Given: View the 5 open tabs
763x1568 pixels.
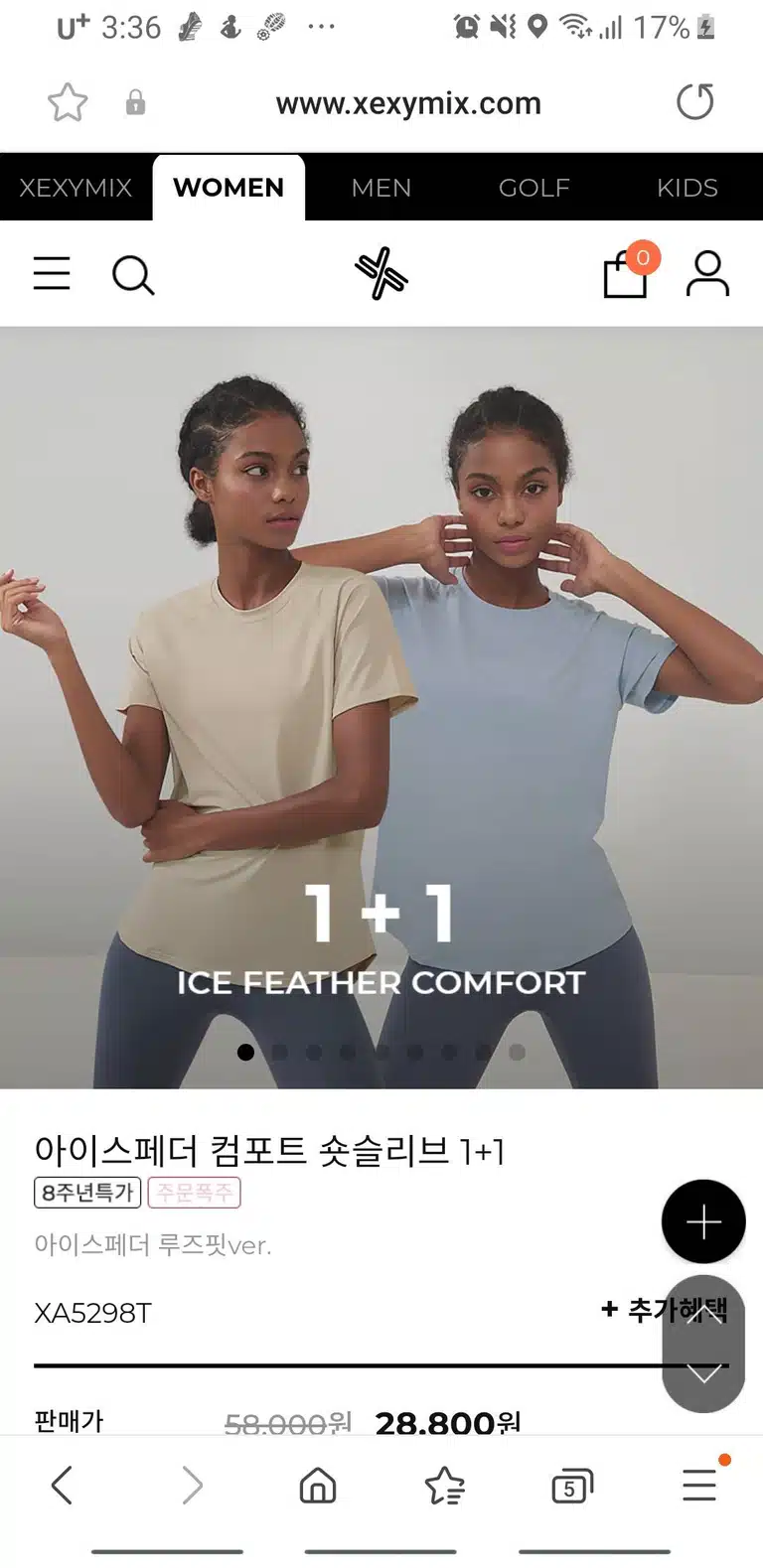Looking at the screenshot, I should pos(571,1487).
